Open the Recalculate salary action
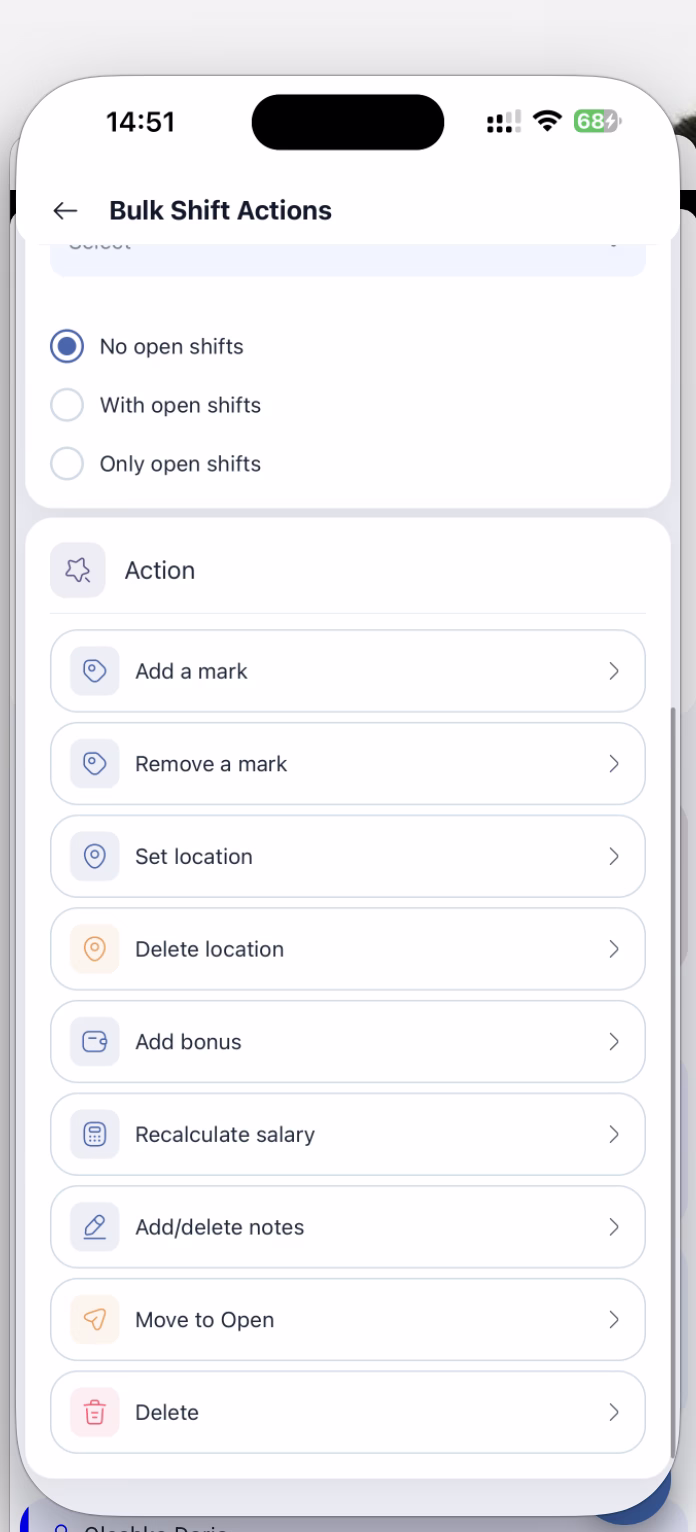 (348, 1134)
